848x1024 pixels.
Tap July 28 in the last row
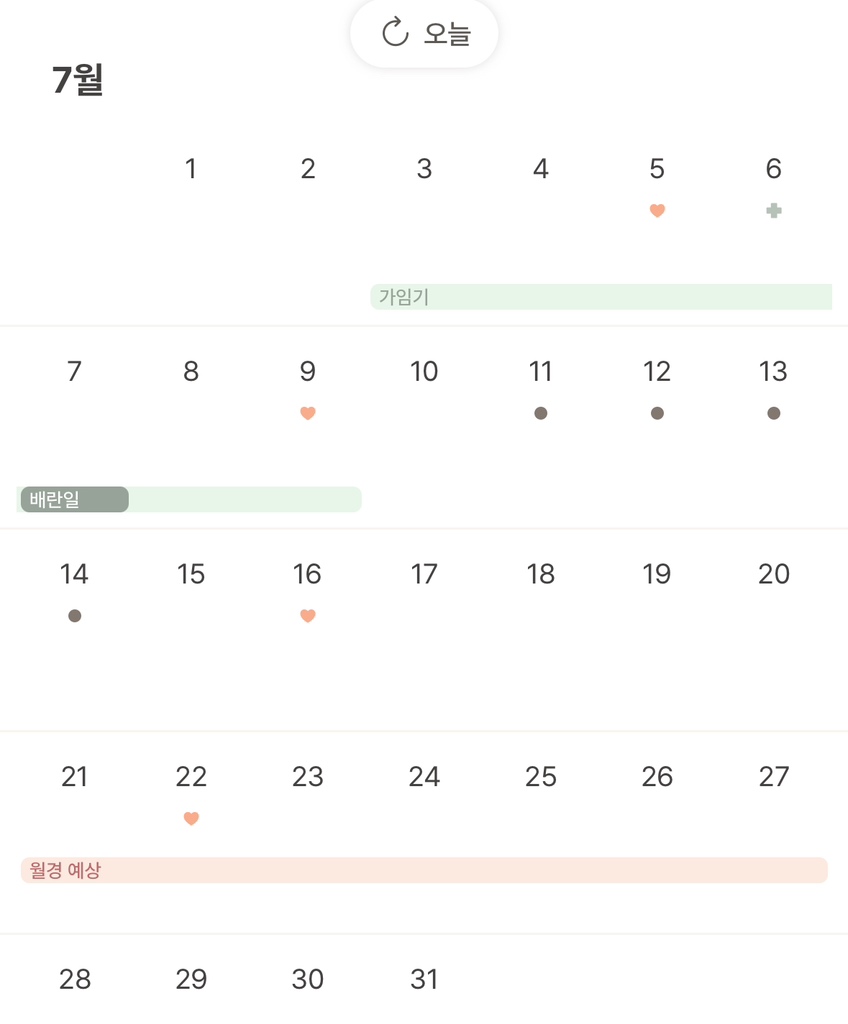pyautogui.click(x=74, y=979)
